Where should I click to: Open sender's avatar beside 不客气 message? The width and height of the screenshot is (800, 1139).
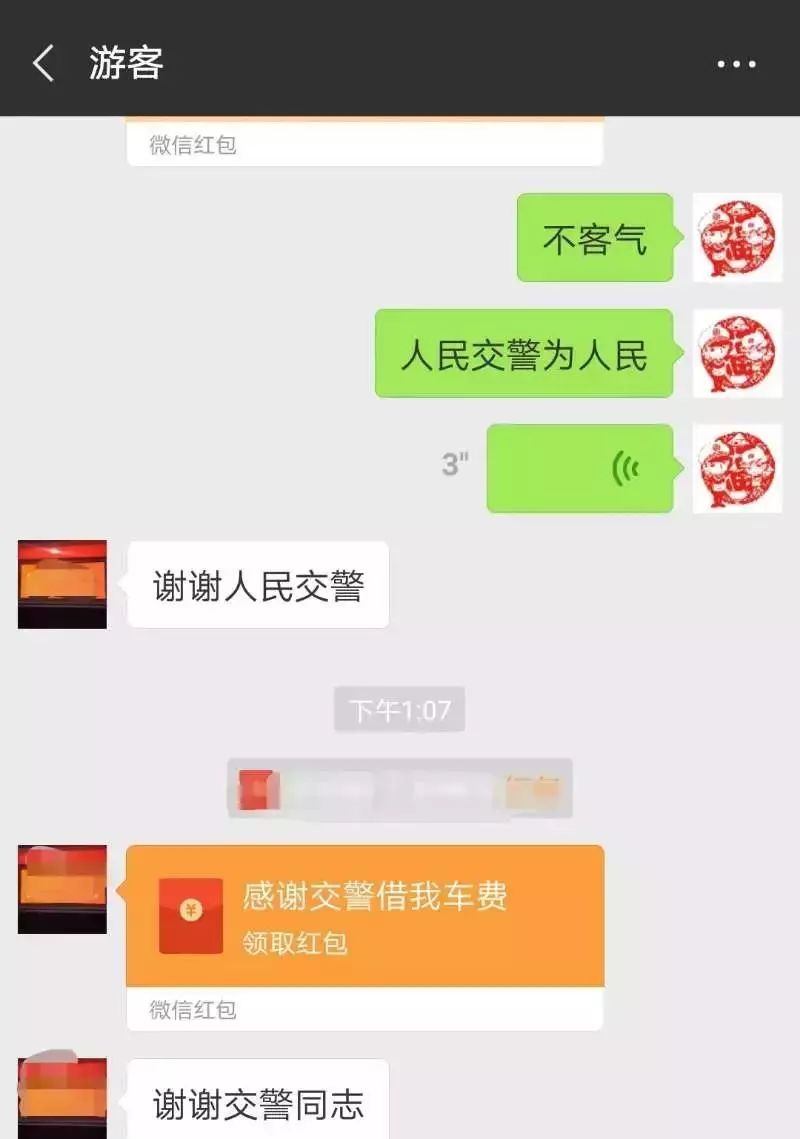737,238
